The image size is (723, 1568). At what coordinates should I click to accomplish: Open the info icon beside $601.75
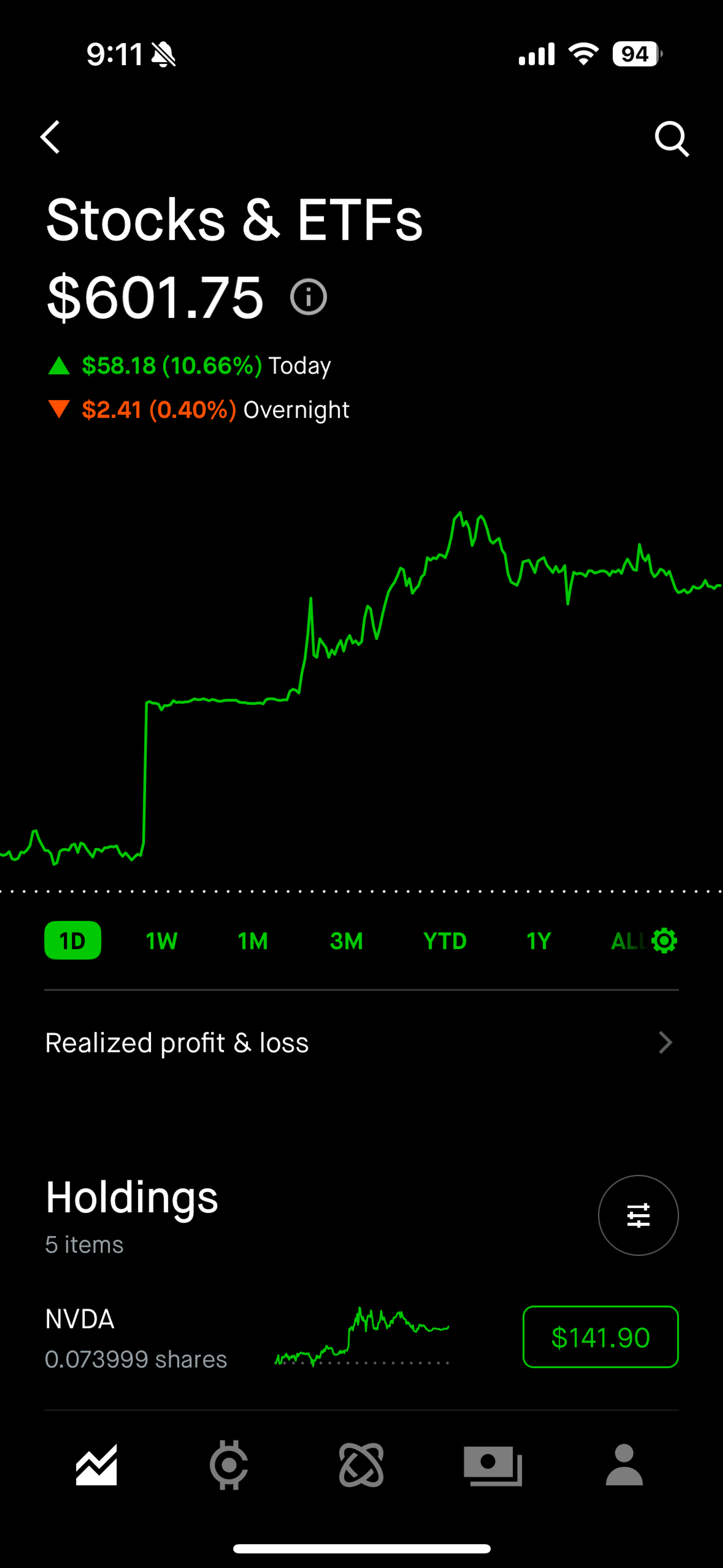[x=309, y=297]
